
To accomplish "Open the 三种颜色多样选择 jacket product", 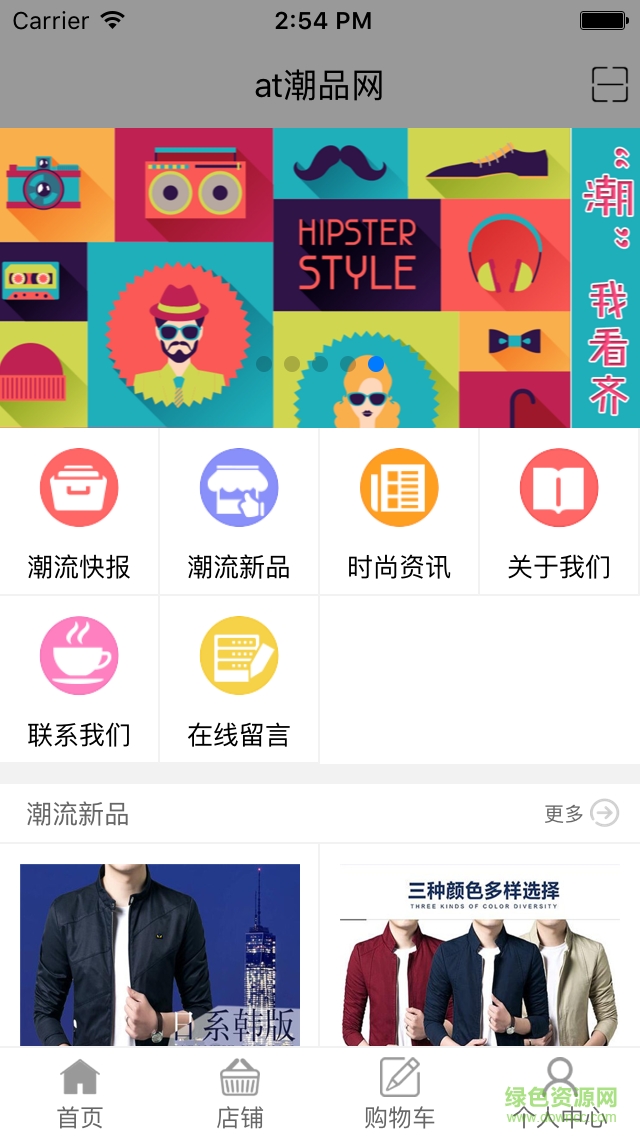I will point(480,955).
